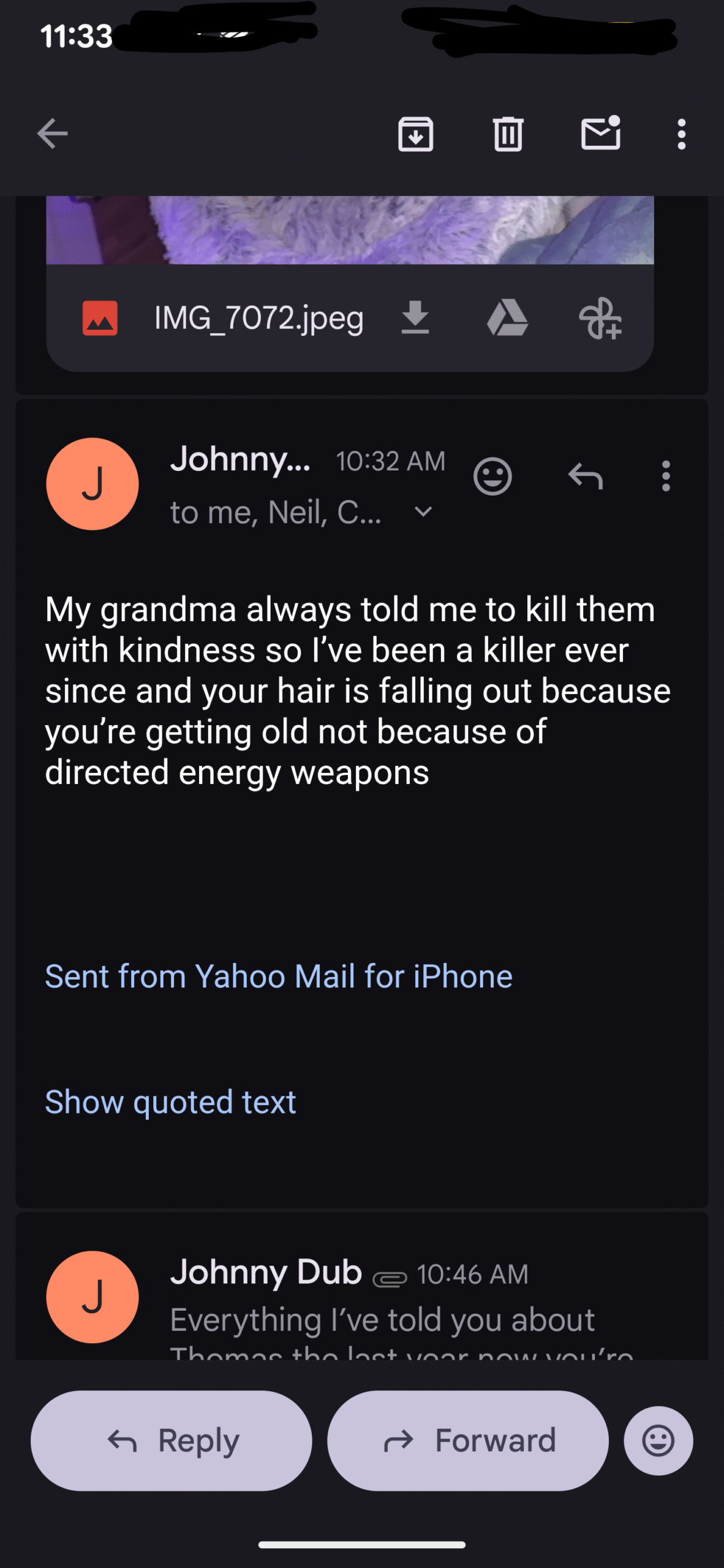
Task: Forward this email
Action: (x=468, y=1441)
